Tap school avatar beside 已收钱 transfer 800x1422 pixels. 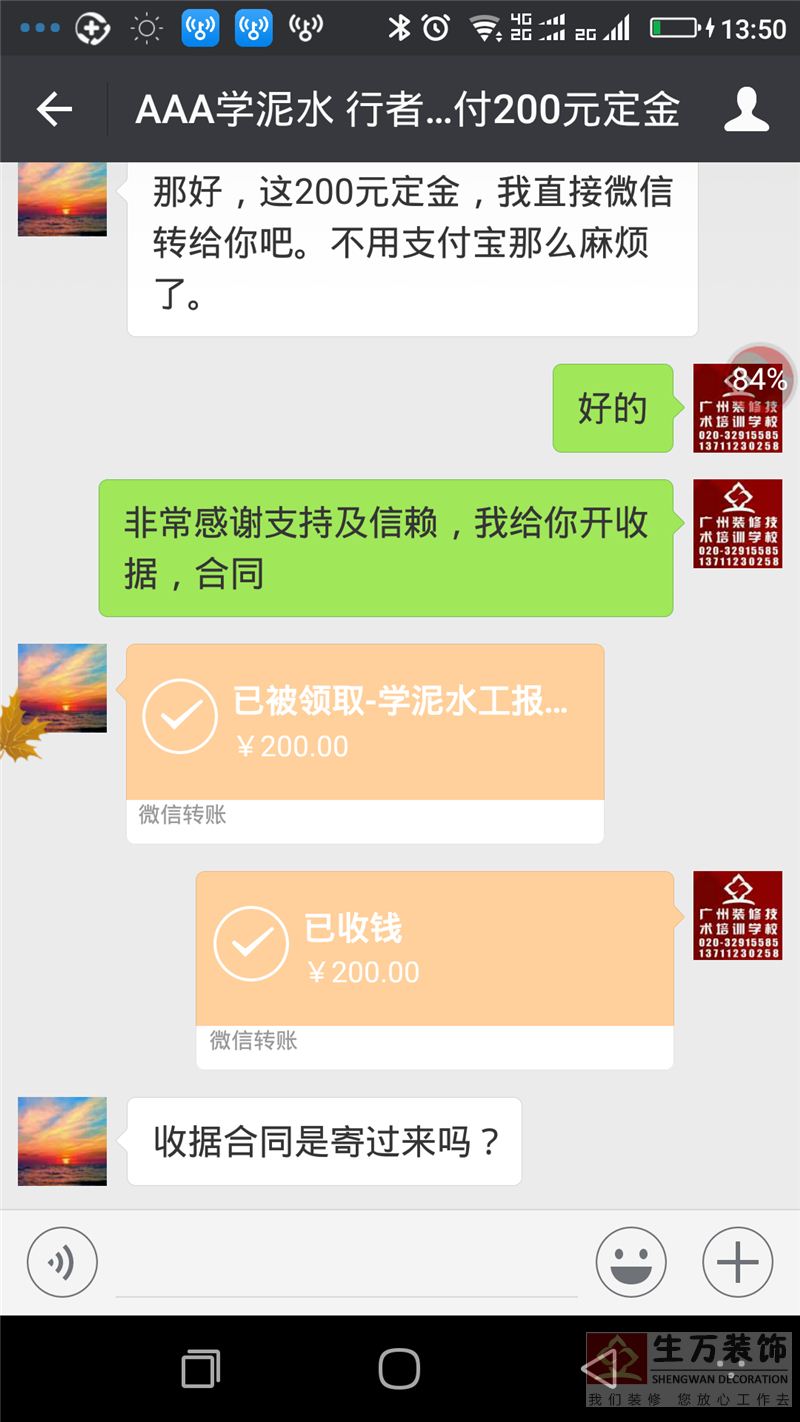[x=738, y=916]
